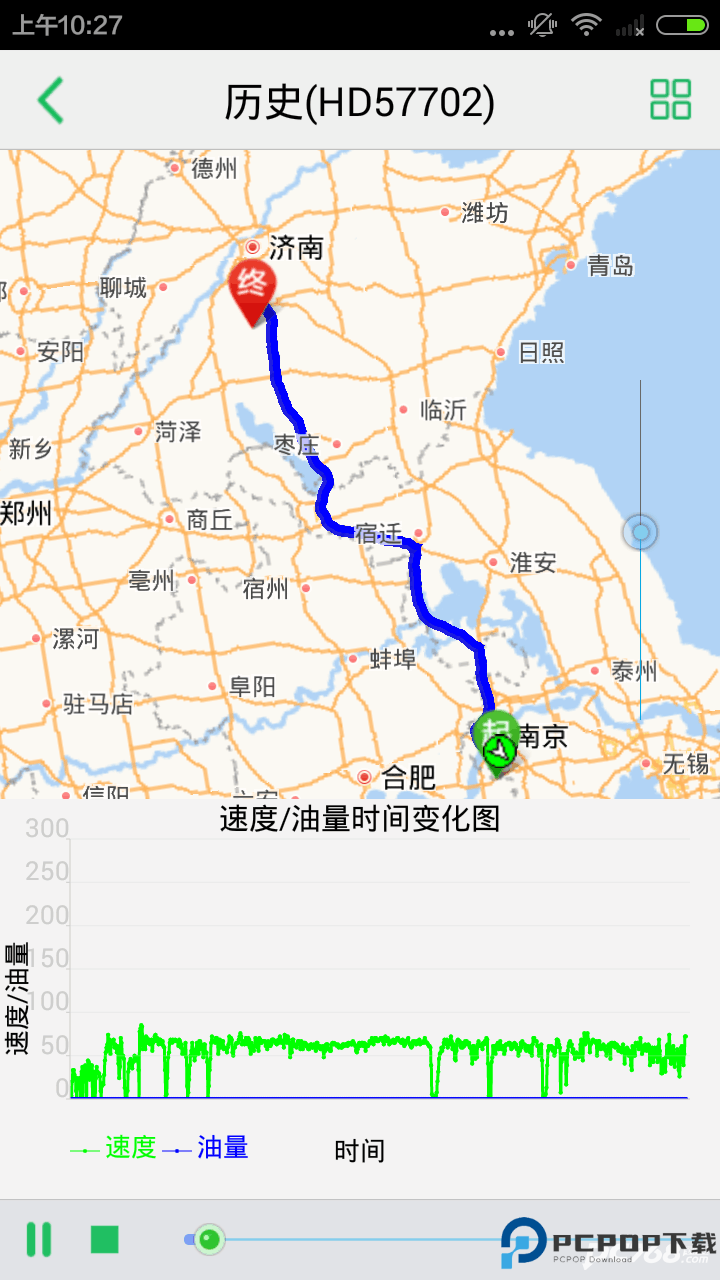This screenshot has height=1280, width=720.
Task: Tap the green back arrow icon
Action: tap(48, 98)
